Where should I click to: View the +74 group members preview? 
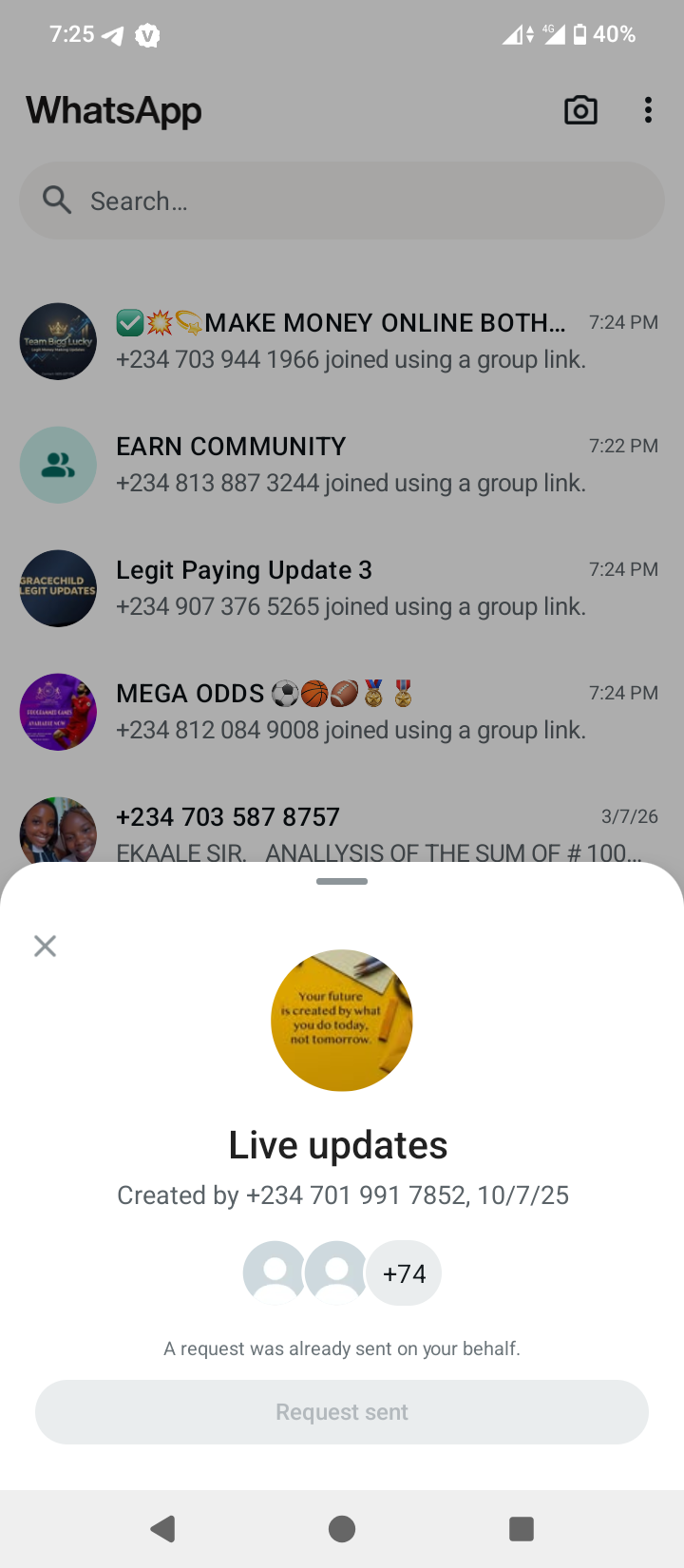coord(404,1273)
